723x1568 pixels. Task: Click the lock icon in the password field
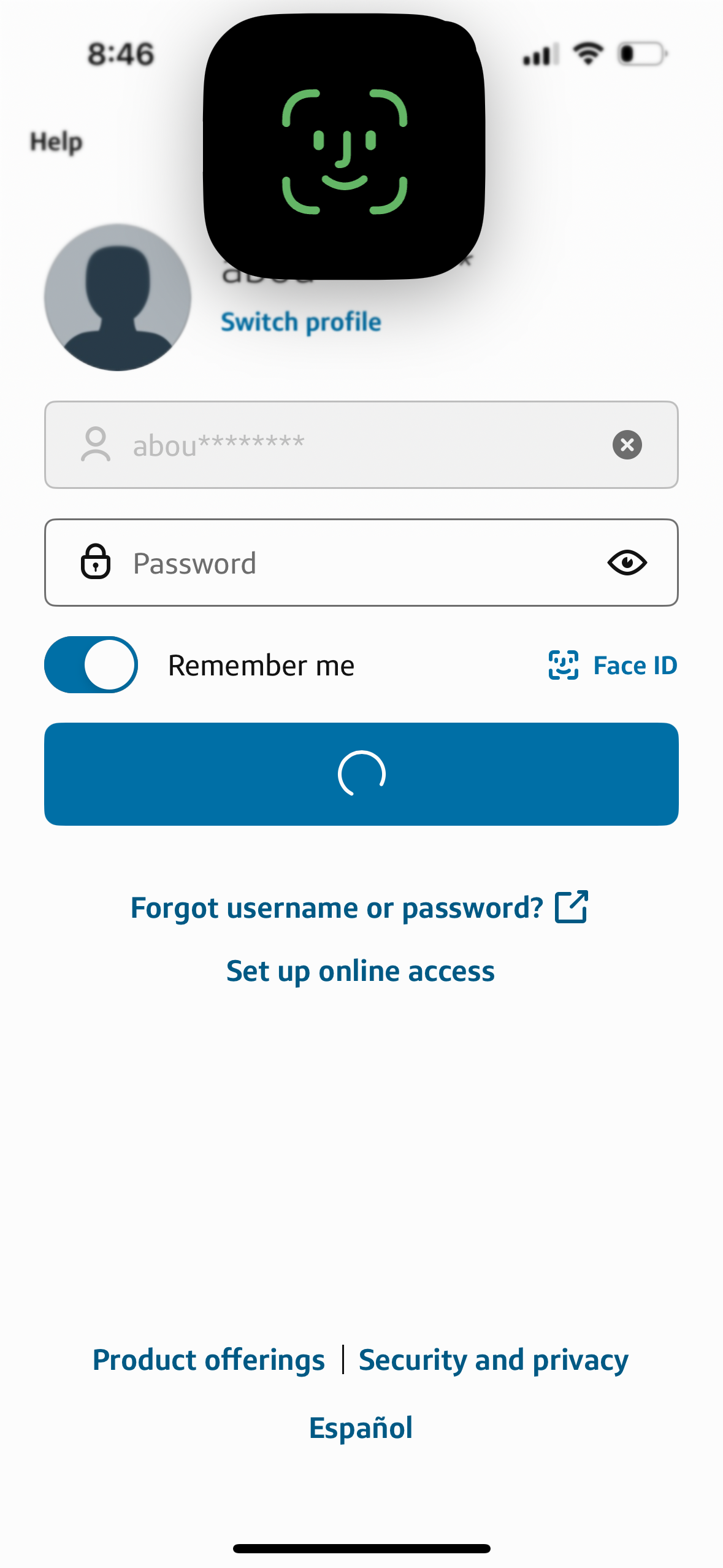coord(96,563)
